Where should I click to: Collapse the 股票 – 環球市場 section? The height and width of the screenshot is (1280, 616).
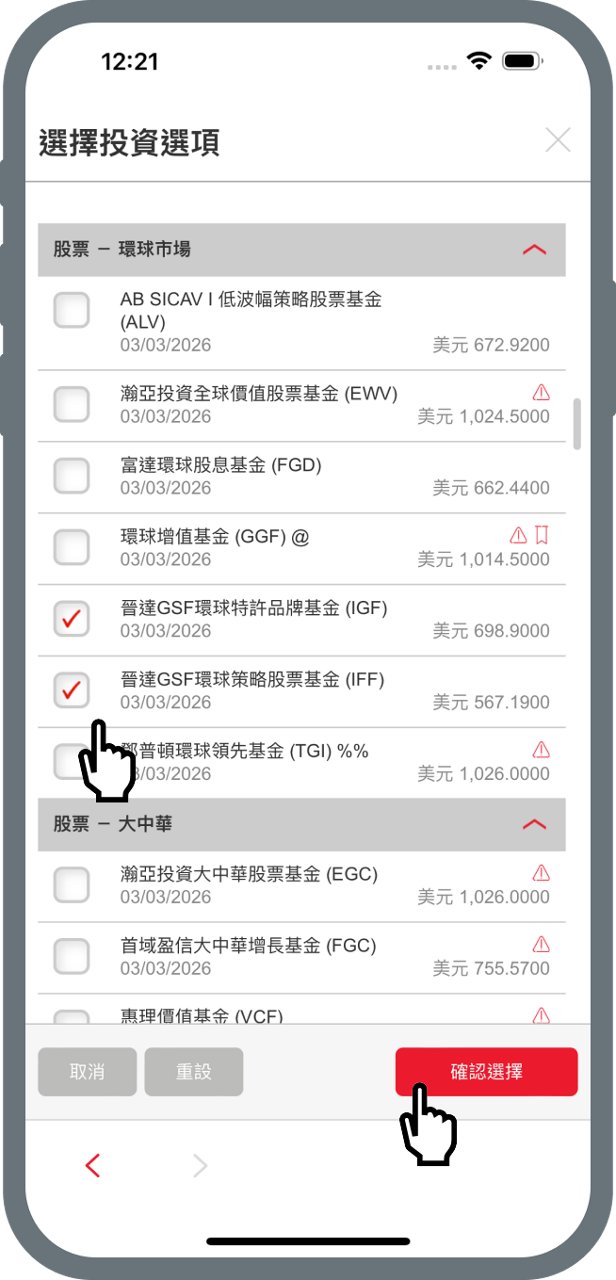[535, 249]
